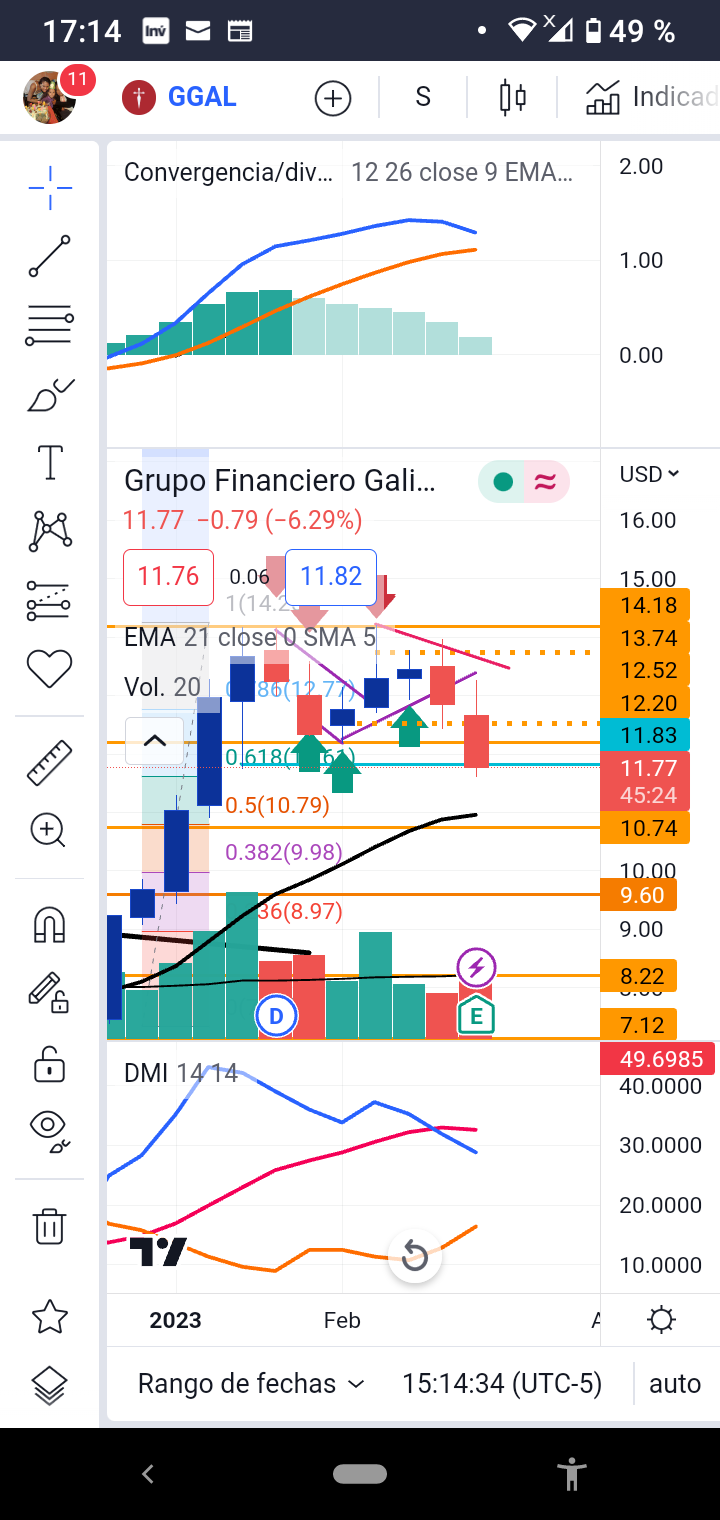The width and height of the screenshot is (720, 1520).
Task: Collapse the indicator legend with the chevron
Action: (154, 741)
